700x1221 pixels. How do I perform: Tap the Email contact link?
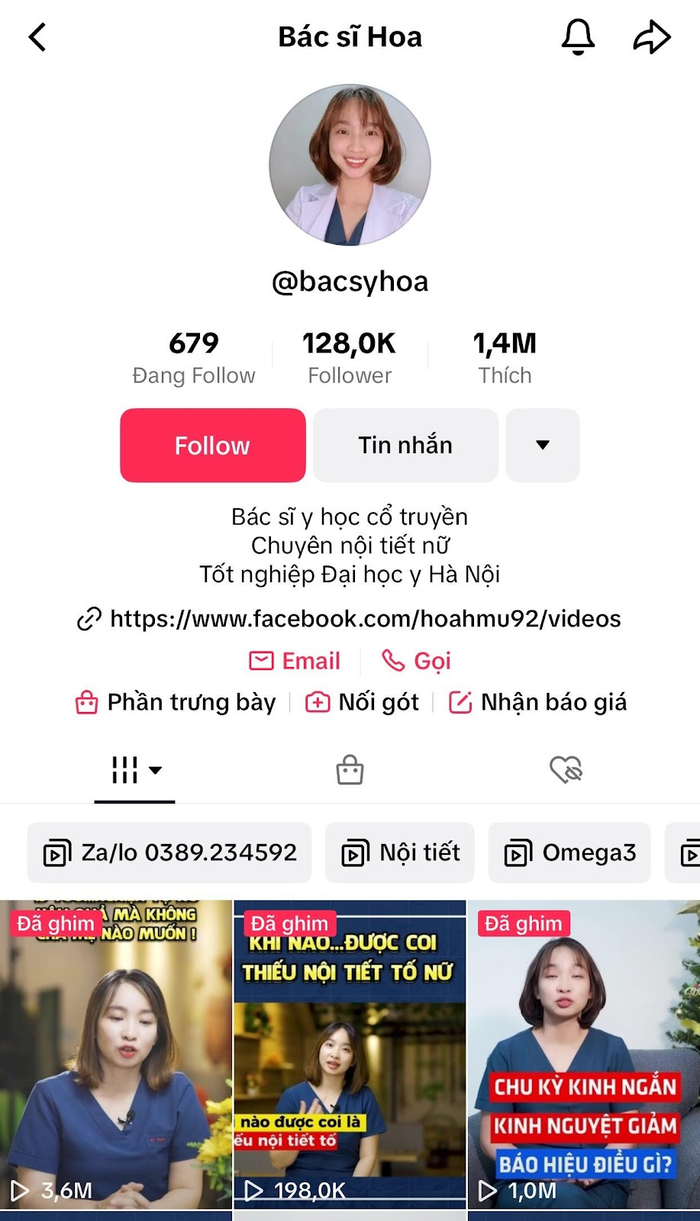(295, 661)
